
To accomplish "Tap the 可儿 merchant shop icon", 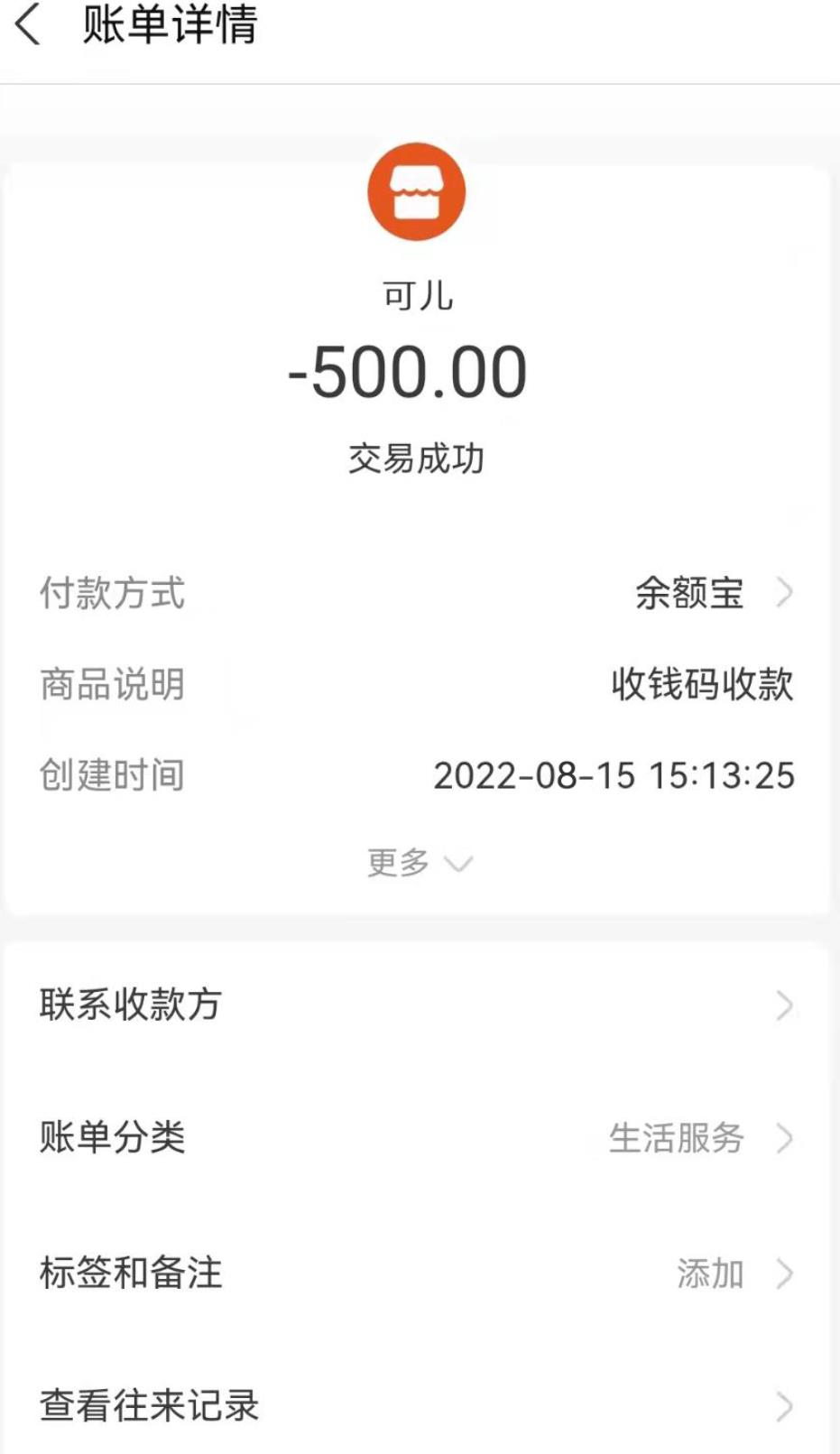I will (416, 192).
